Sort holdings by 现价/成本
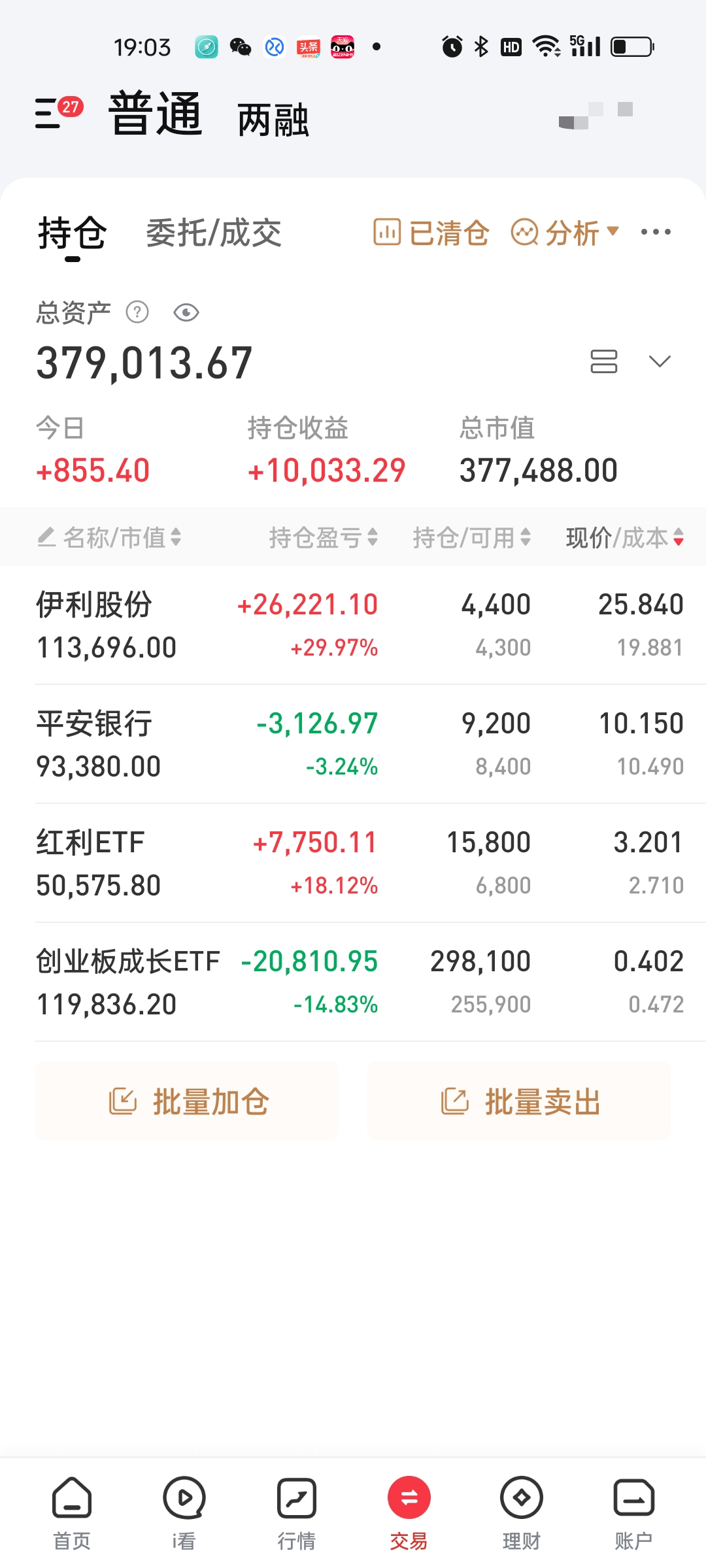706x1568 pixels. click(x=624, y=538)
